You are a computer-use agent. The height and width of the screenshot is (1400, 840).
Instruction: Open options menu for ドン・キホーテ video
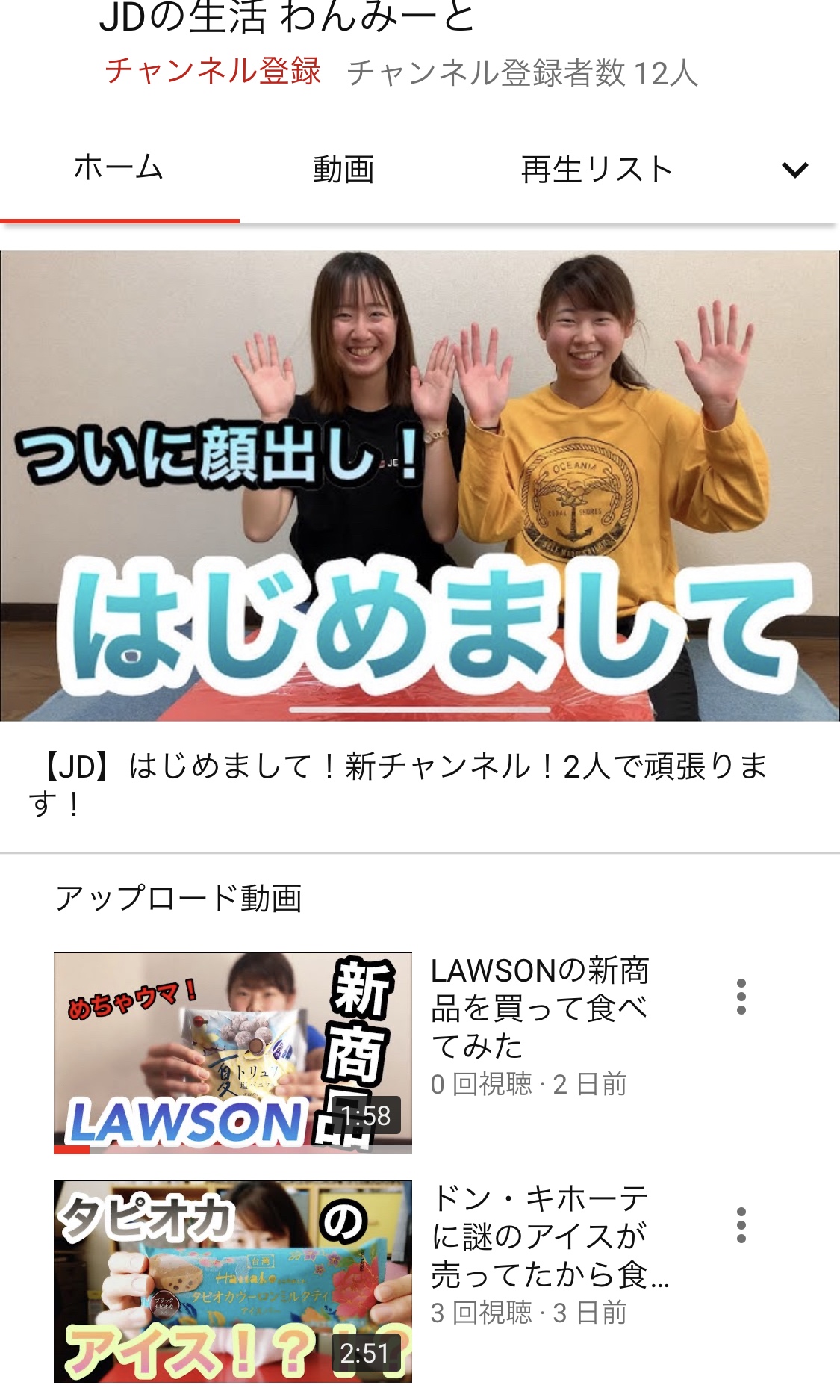(x=741, y=1225)
